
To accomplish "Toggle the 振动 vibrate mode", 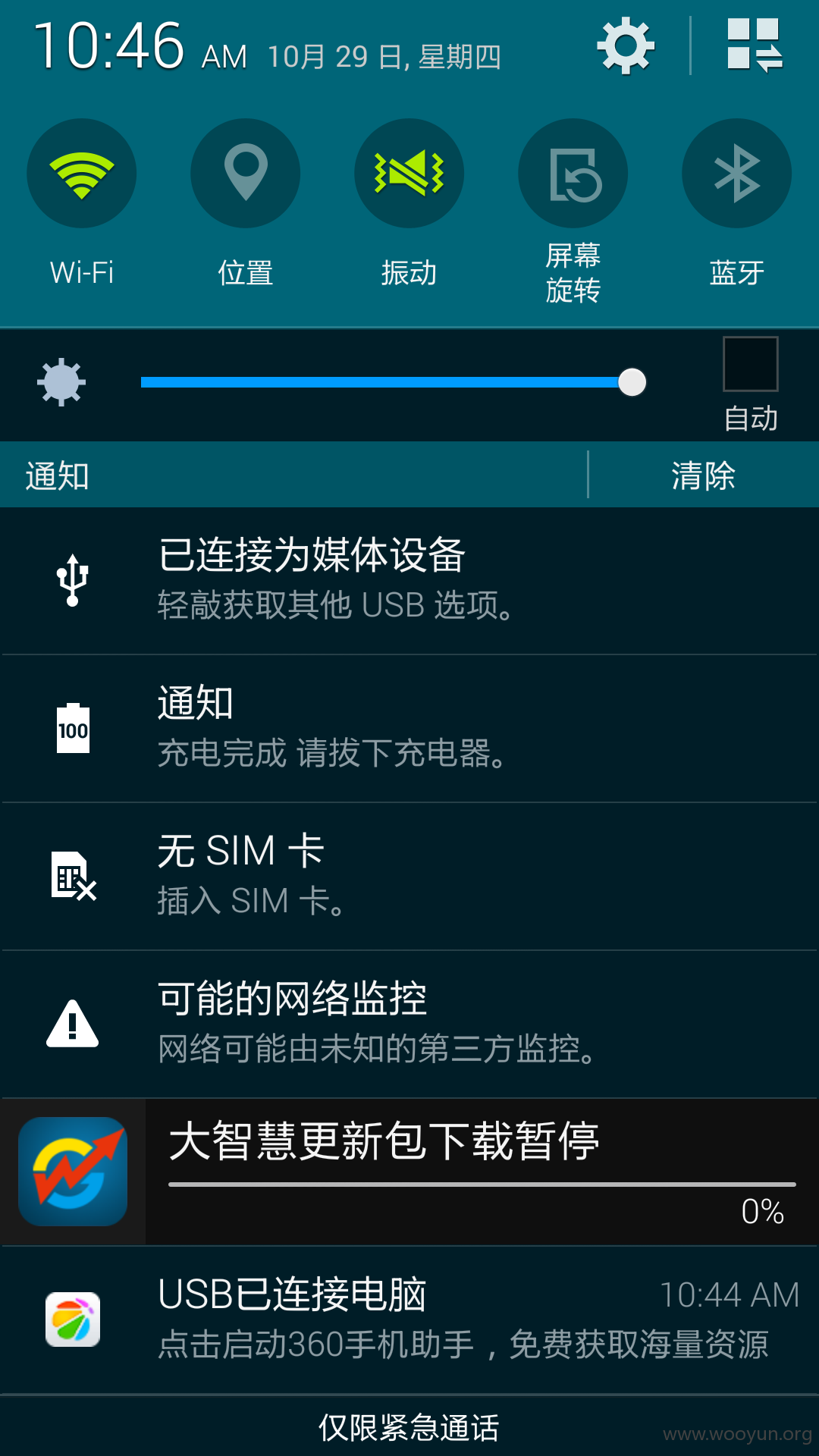I will pos(409,173).
